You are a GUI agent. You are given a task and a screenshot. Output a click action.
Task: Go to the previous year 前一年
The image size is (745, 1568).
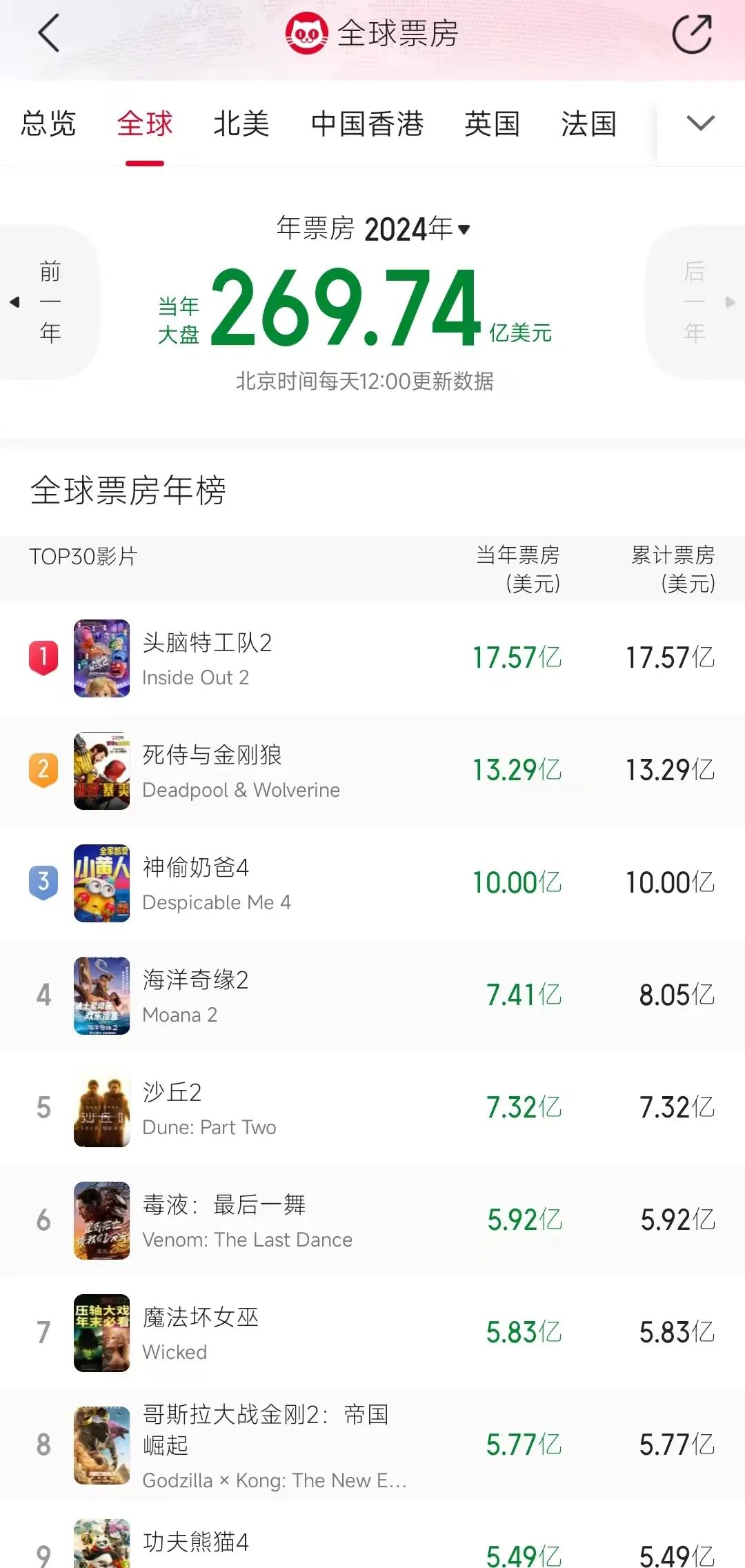(50, 302)
